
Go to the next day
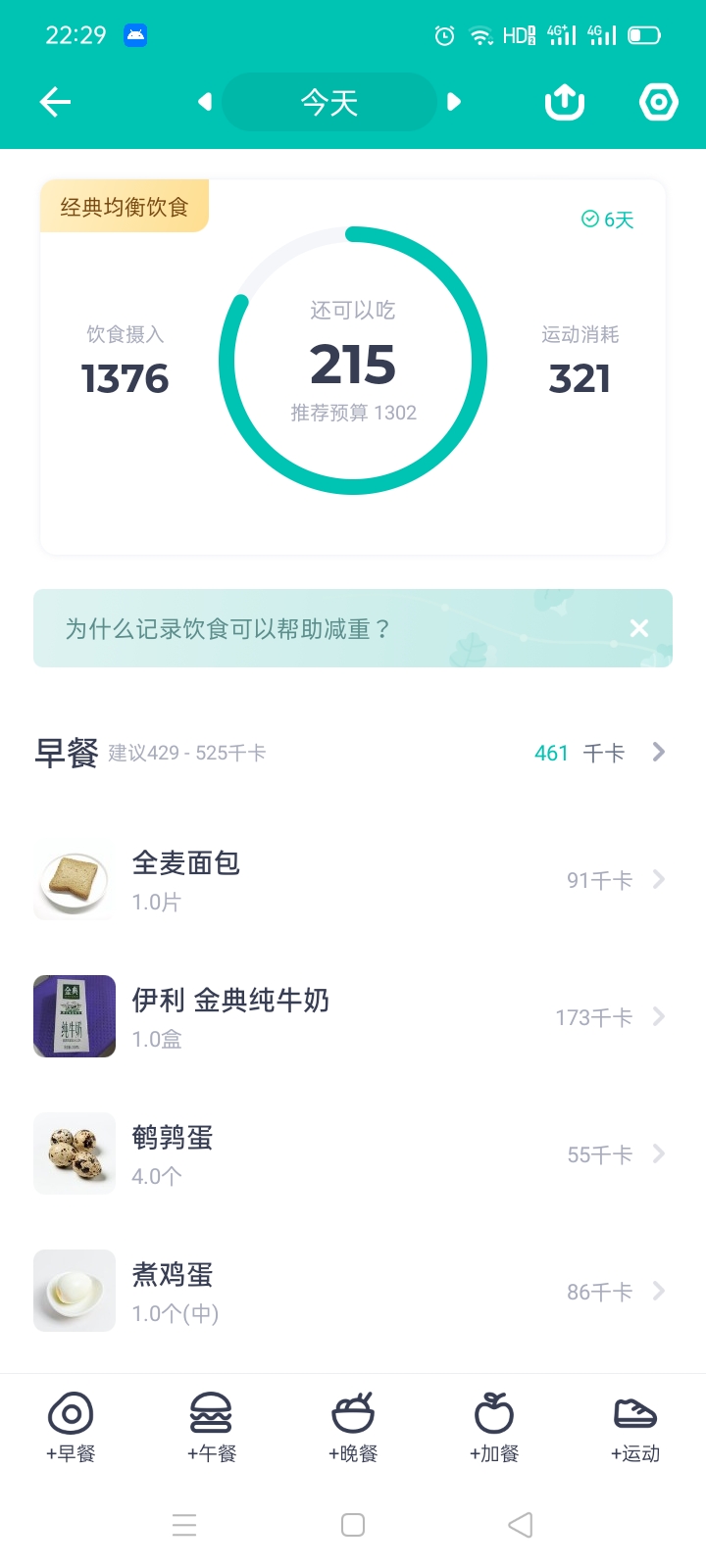click(x=453, y=102)
